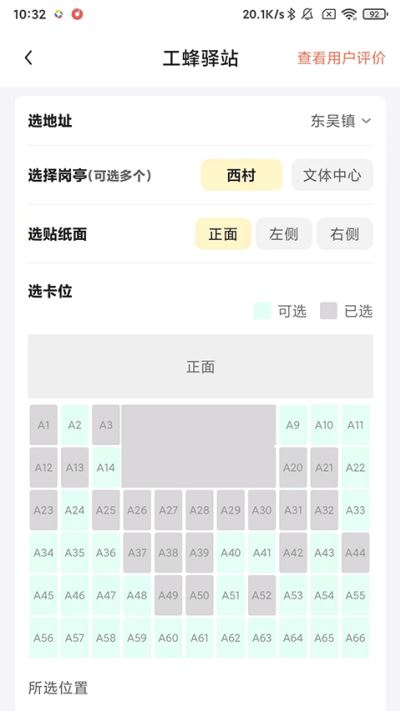The height and width of the screenshot is (711, 400).
Task: Select the 西村 booth option
Action: point(241,175)
